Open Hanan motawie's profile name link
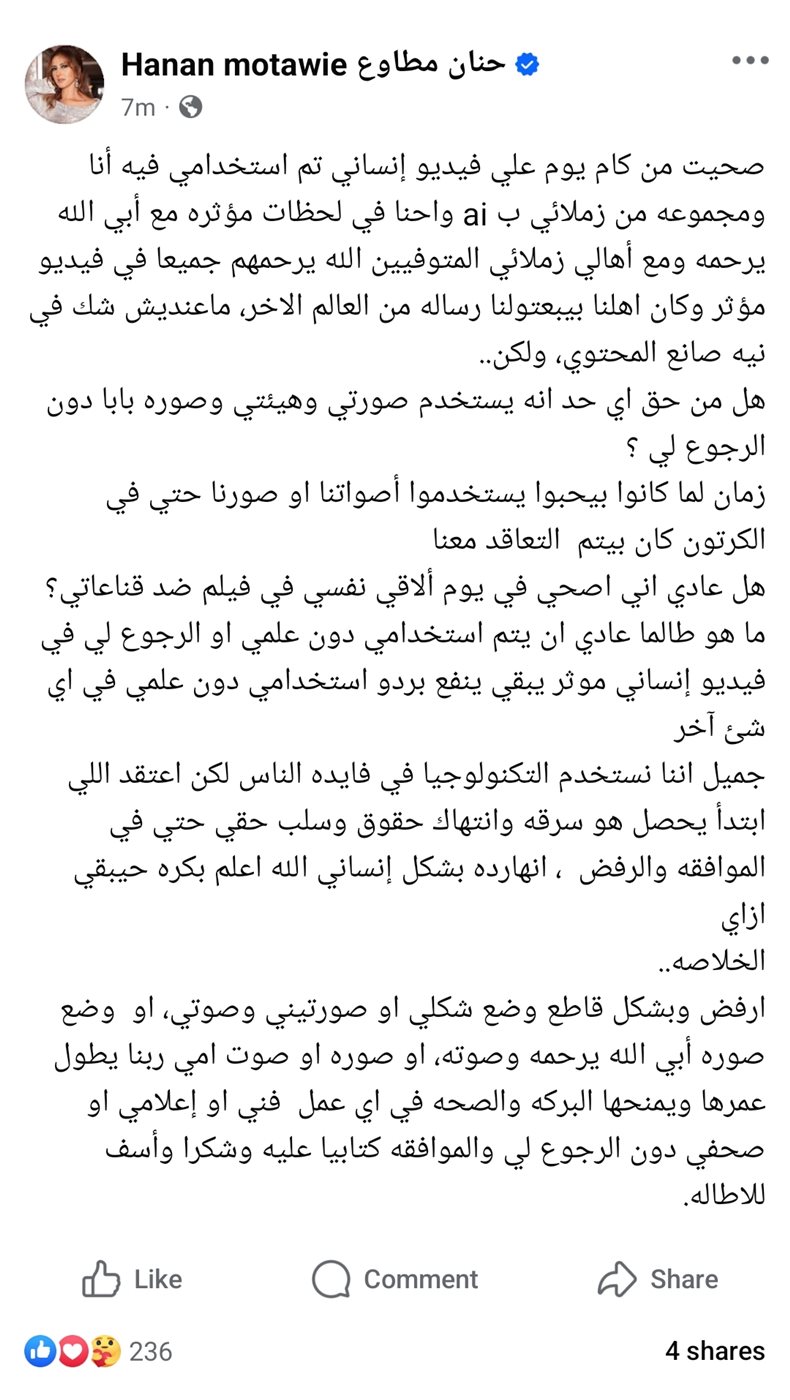 coord(315,65)
